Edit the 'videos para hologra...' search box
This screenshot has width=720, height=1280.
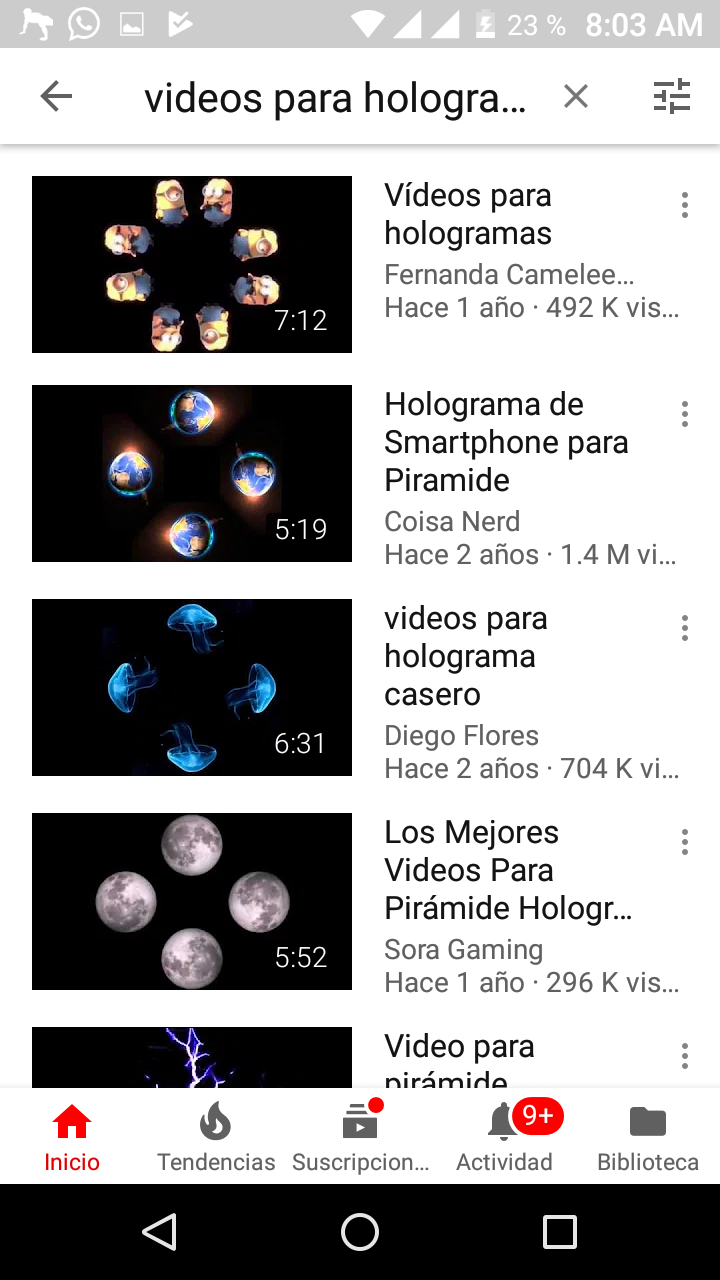tap(335, 98)
